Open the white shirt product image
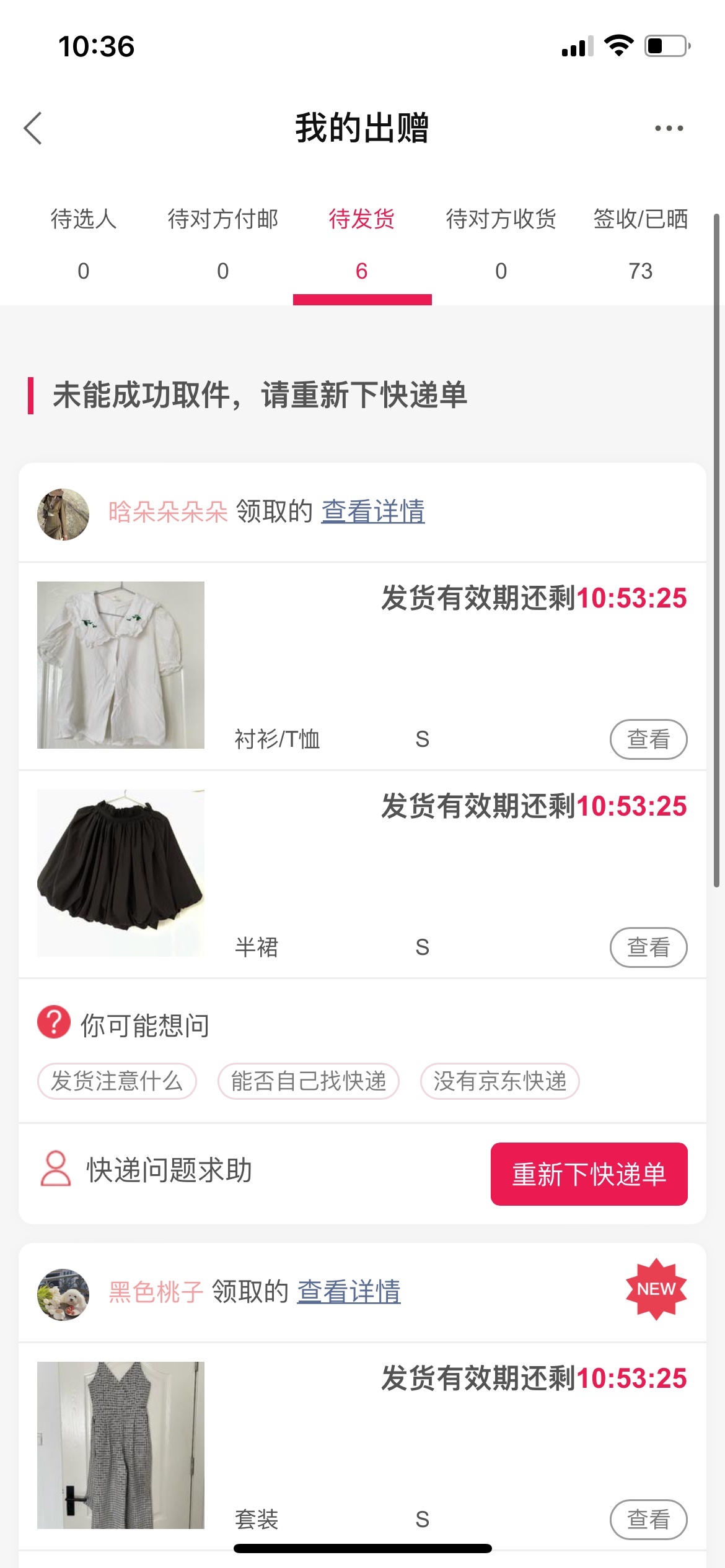The image size is (725, 1568). tap(121, 665)
